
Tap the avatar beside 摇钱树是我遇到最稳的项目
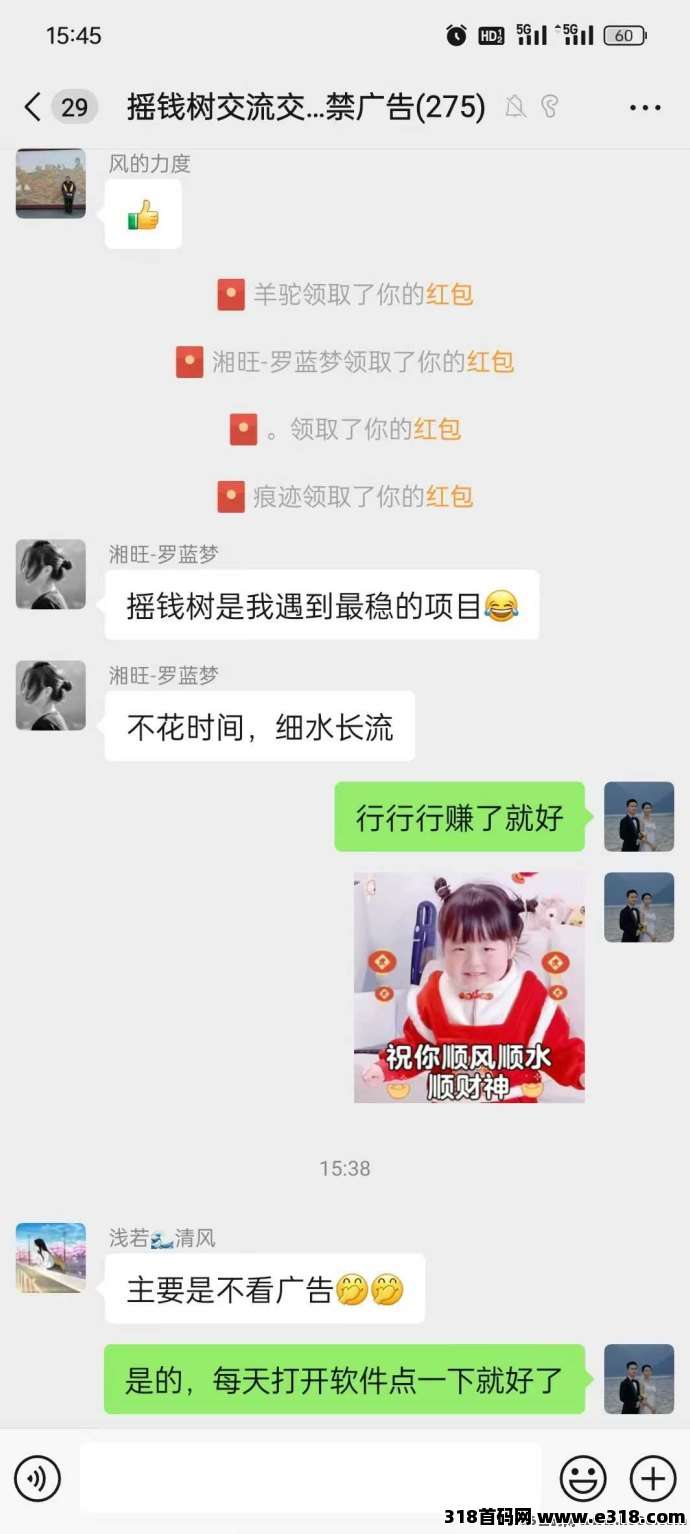pos(51,575)
